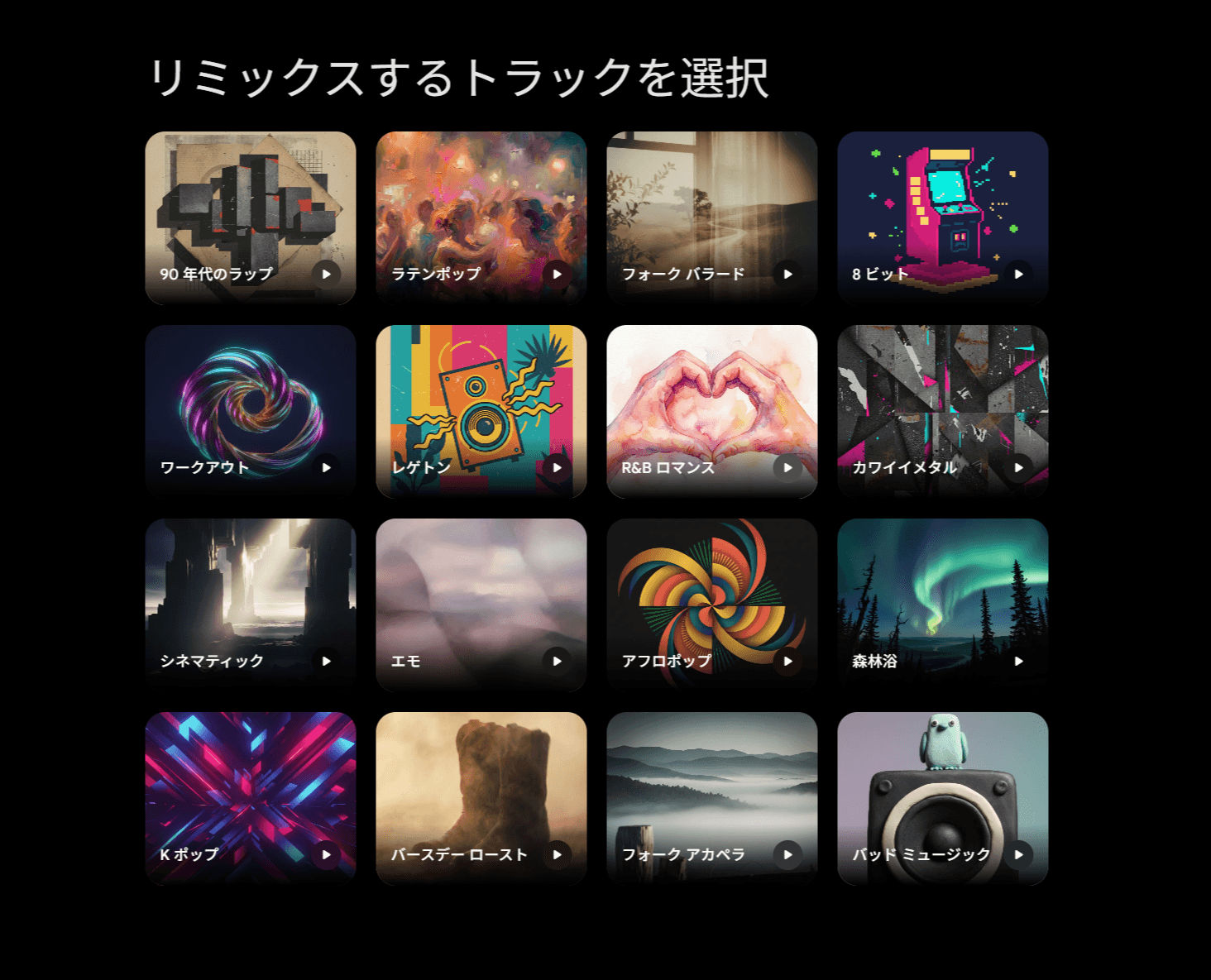Play the カワイイメタル preview
The width and height of the screenshot is (1211, 980).
1018,467
